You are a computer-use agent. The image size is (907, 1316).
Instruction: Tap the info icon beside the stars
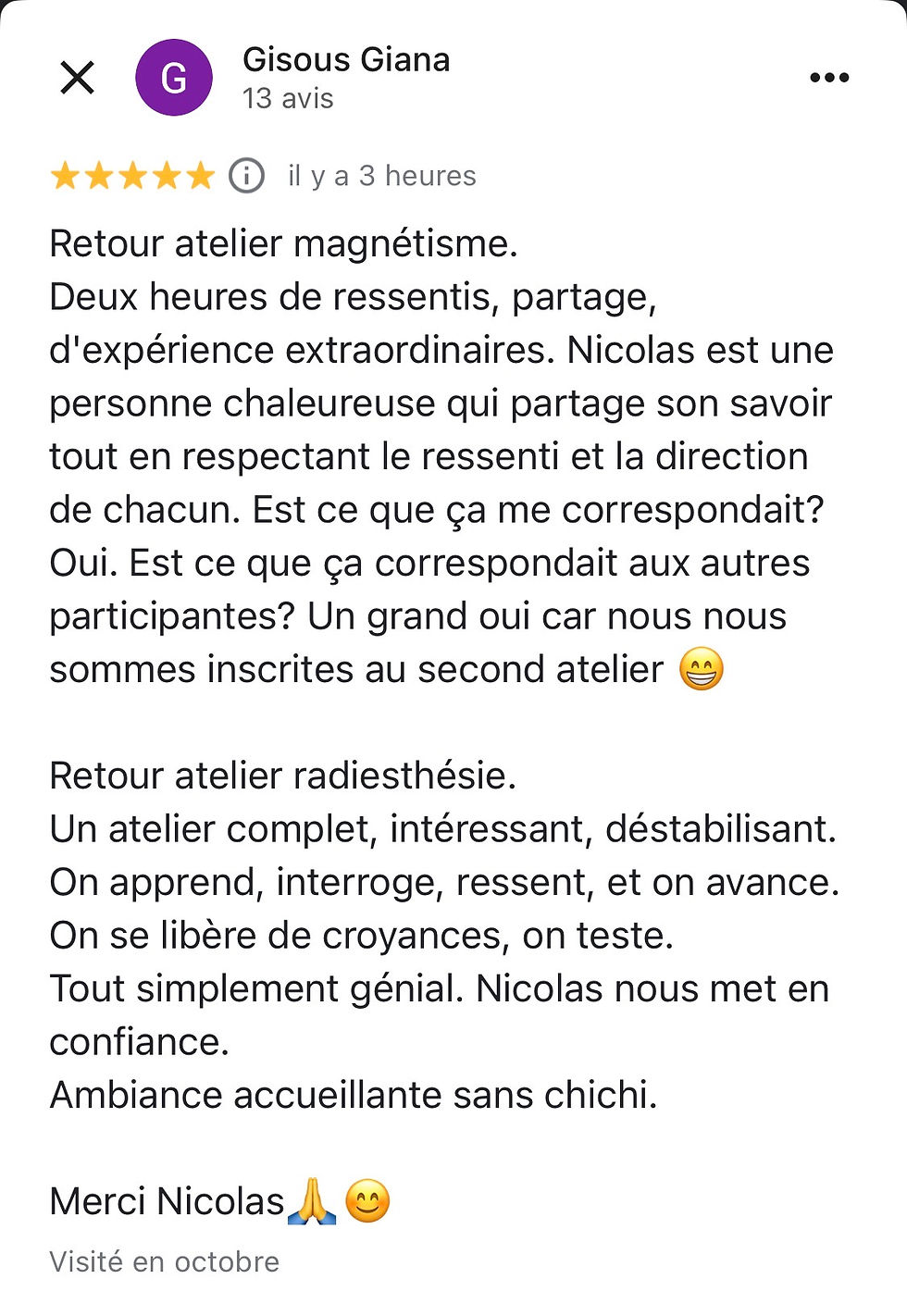pyautogui.click(x=246, y=175)
